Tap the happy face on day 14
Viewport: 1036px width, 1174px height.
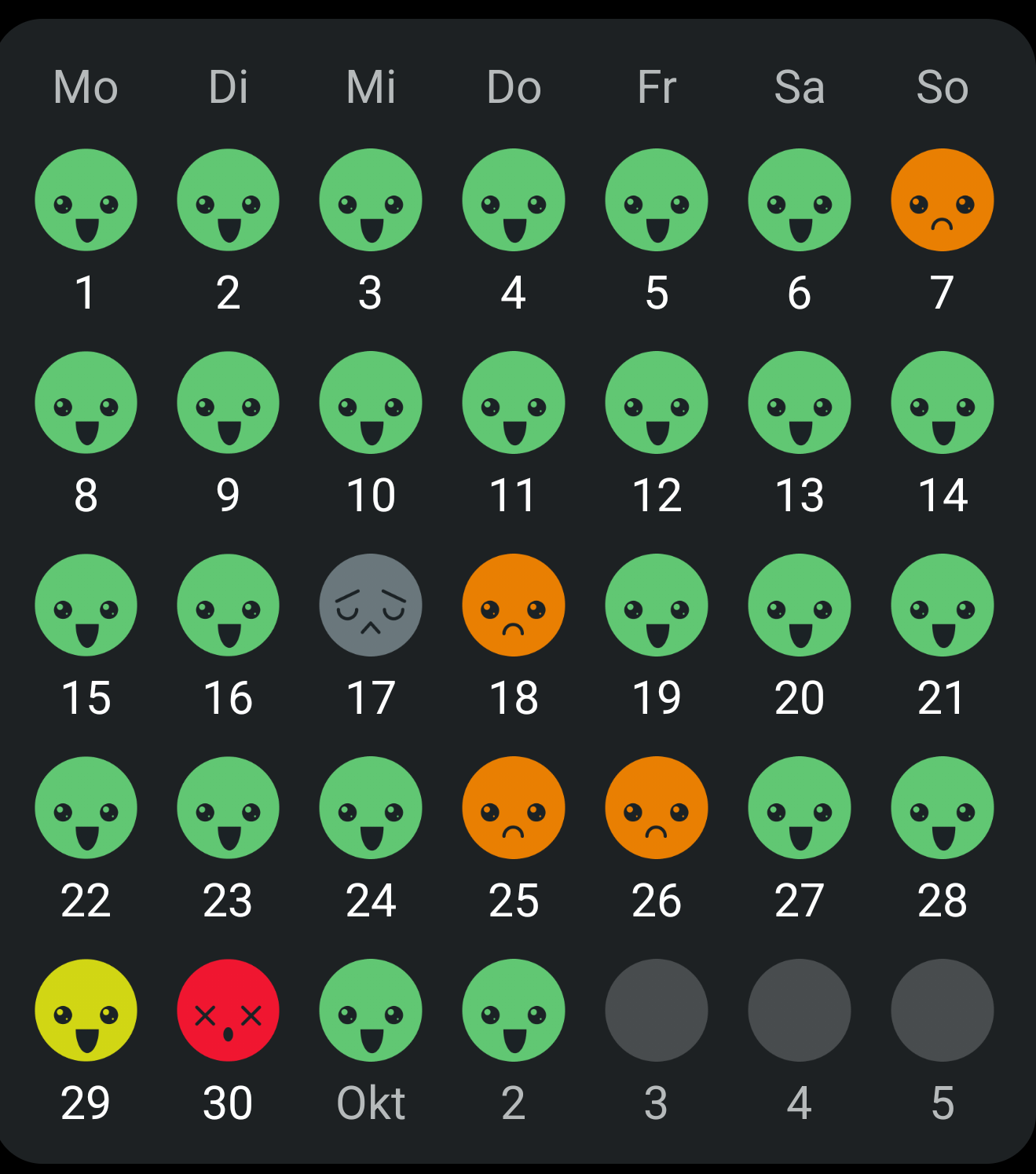942,402
